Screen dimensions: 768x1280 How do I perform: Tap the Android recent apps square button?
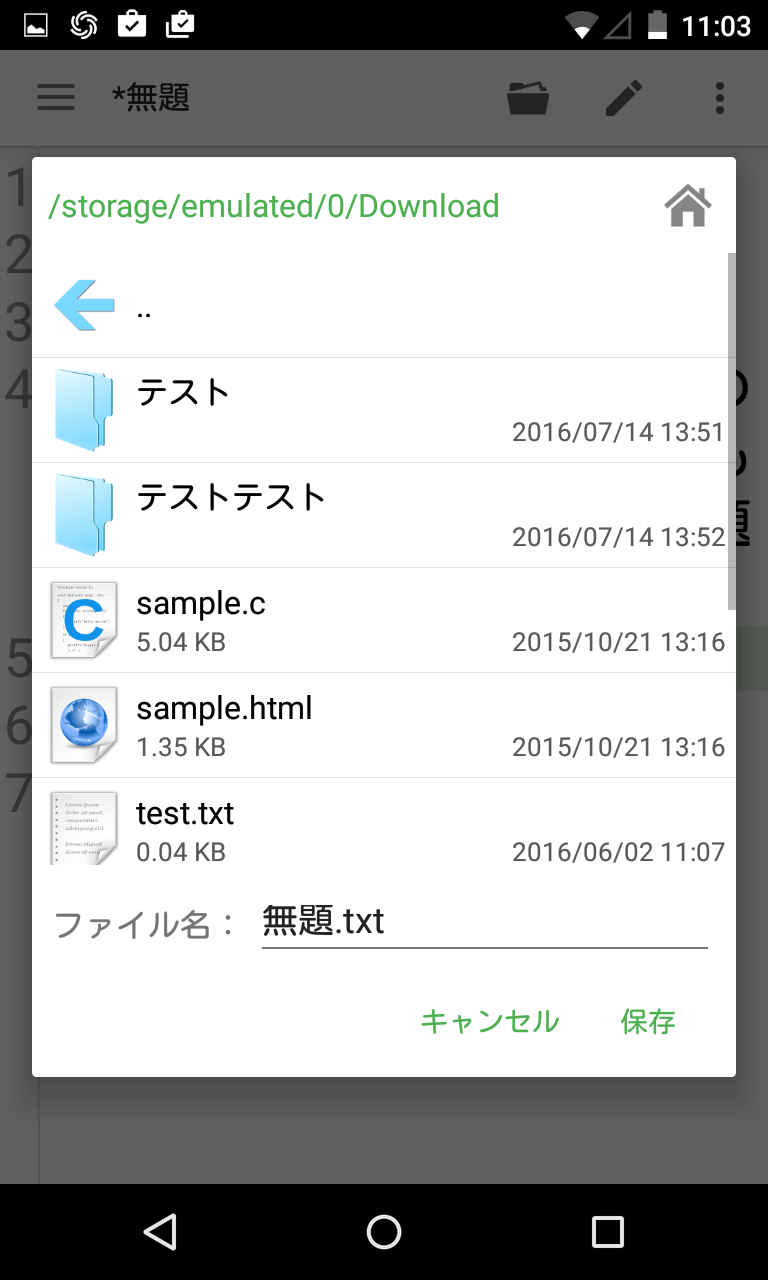click(605, 1232)
